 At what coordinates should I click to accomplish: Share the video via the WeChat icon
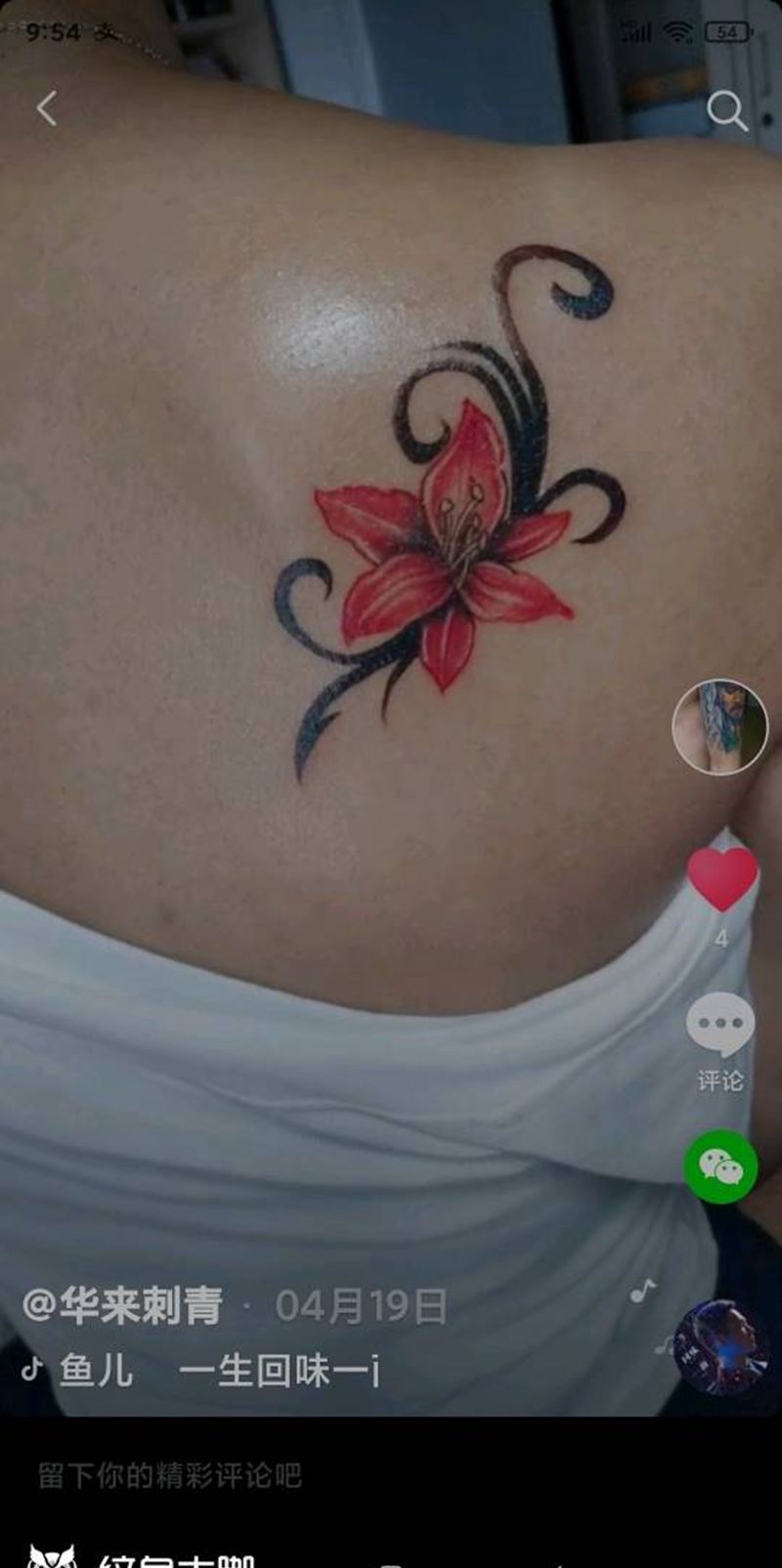720,1166
